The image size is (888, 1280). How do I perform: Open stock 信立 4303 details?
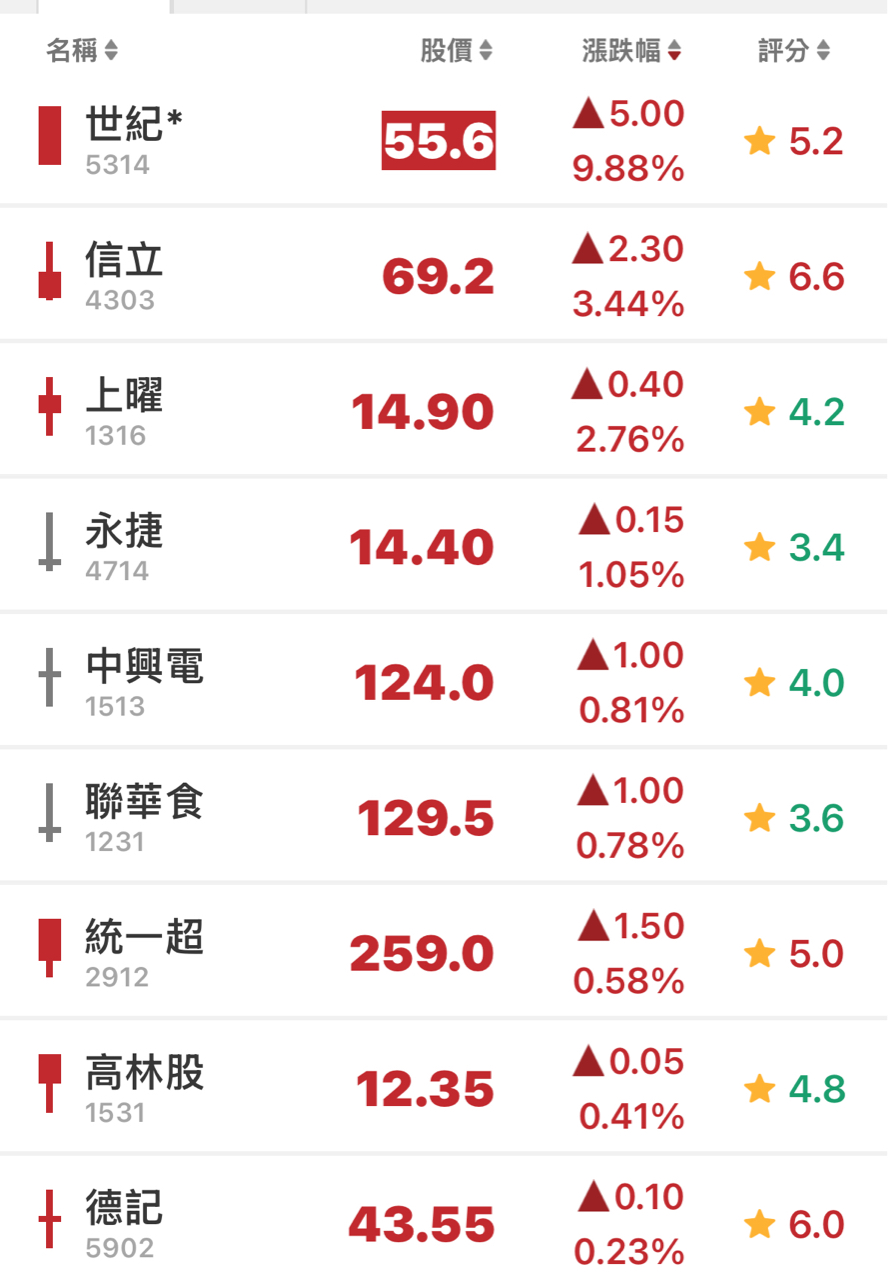click(124, 274)
